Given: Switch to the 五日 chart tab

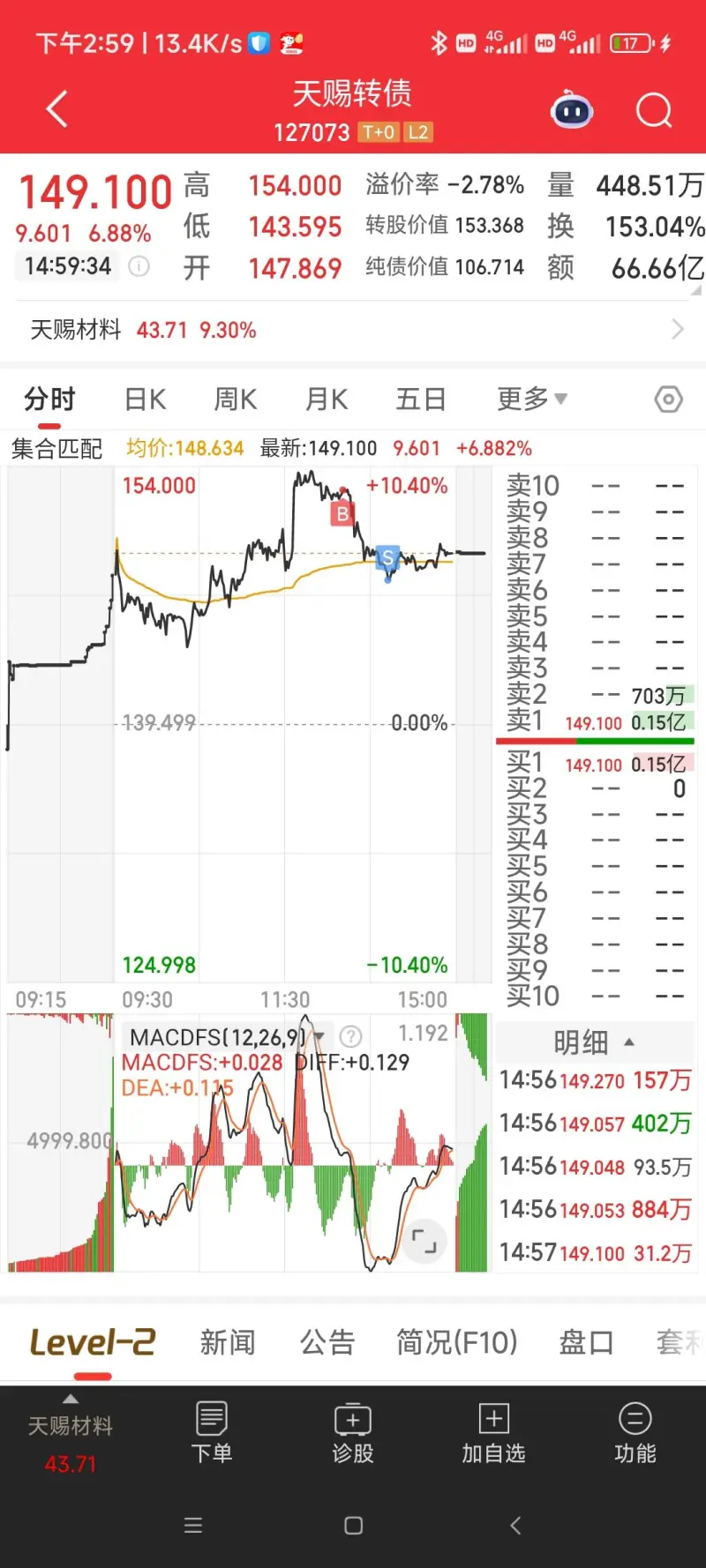Looking at the screenshot, I should 420,399.
